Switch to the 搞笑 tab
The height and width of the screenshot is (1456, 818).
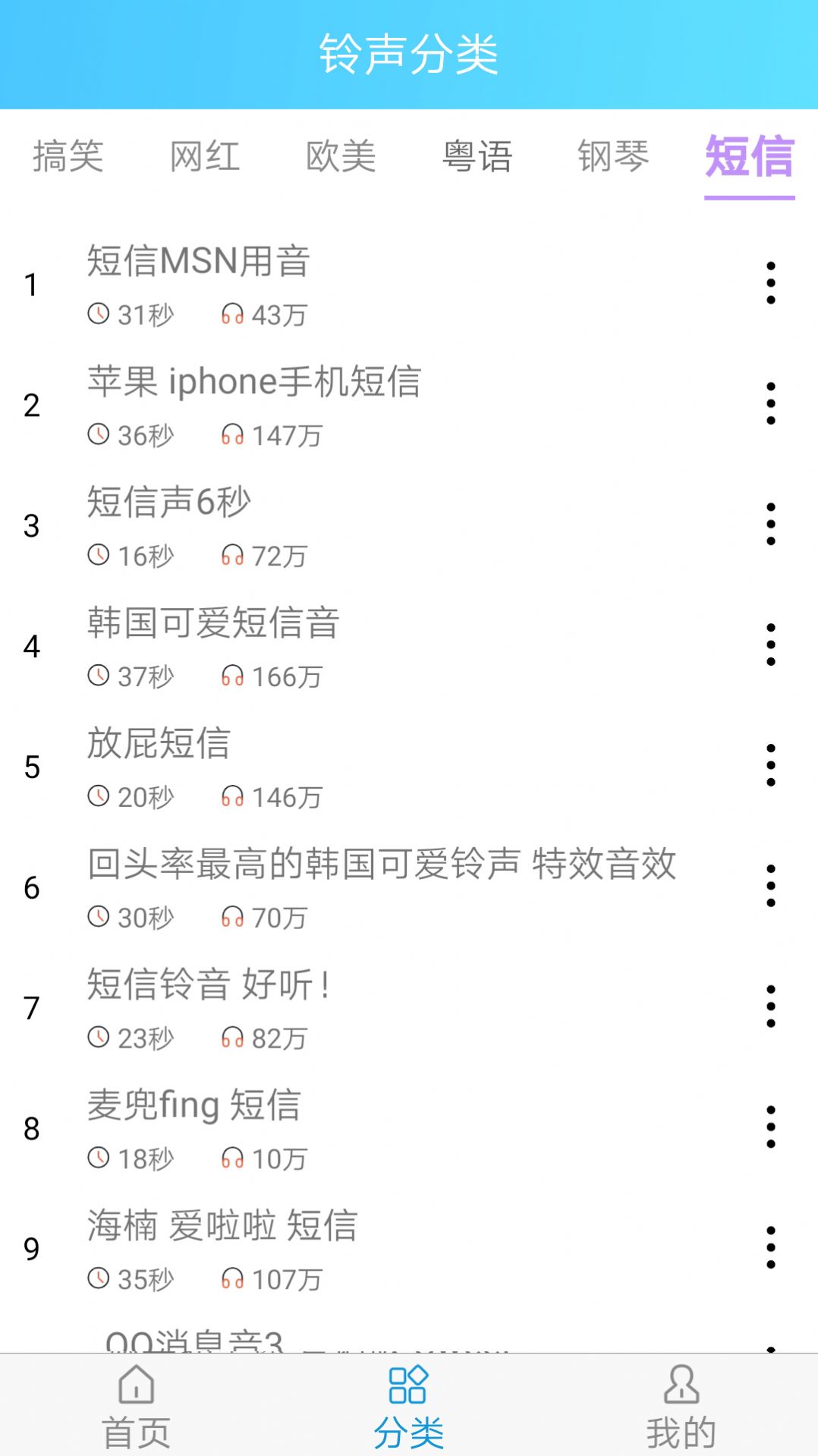click(x=67, y=158)
